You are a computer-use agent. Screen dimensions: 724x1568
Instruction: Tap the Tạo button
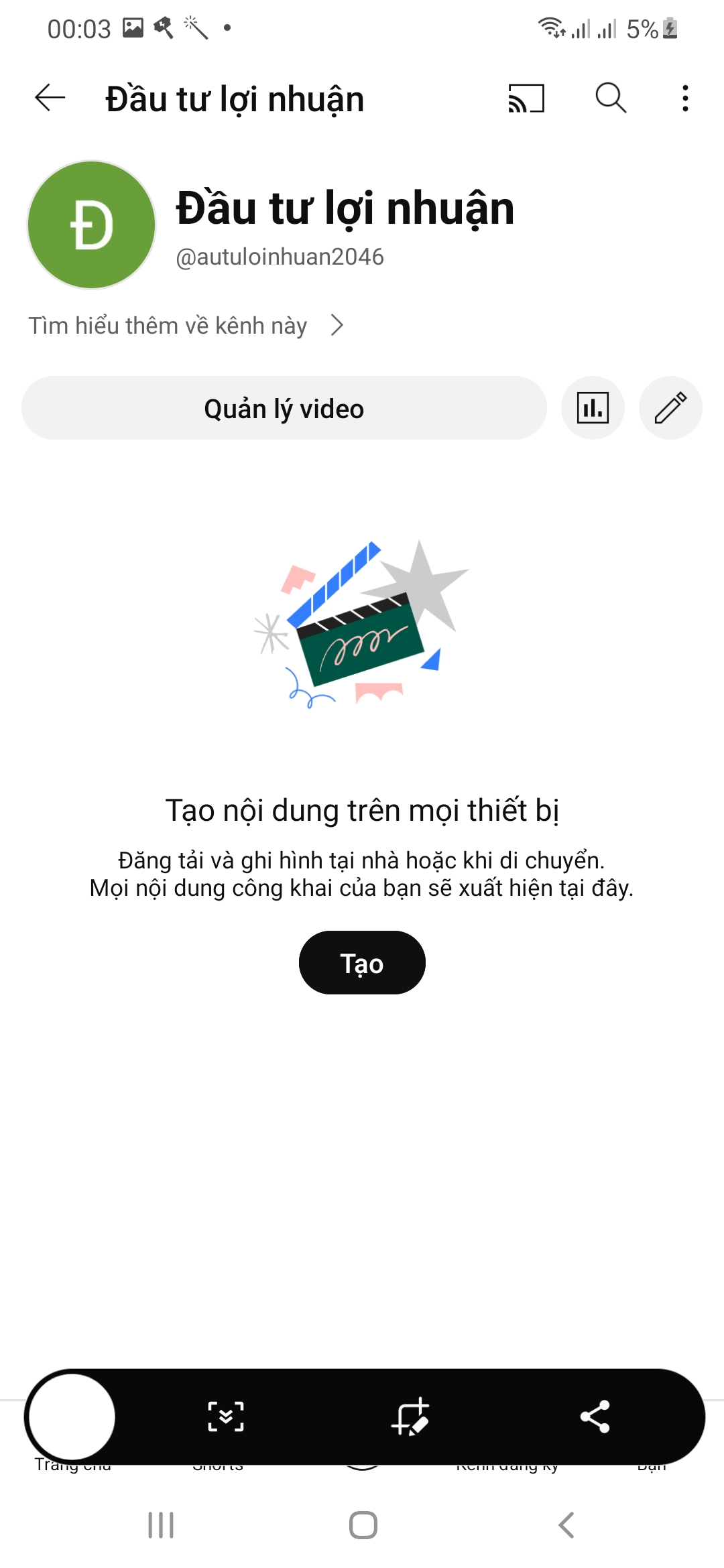click(362, 963)
